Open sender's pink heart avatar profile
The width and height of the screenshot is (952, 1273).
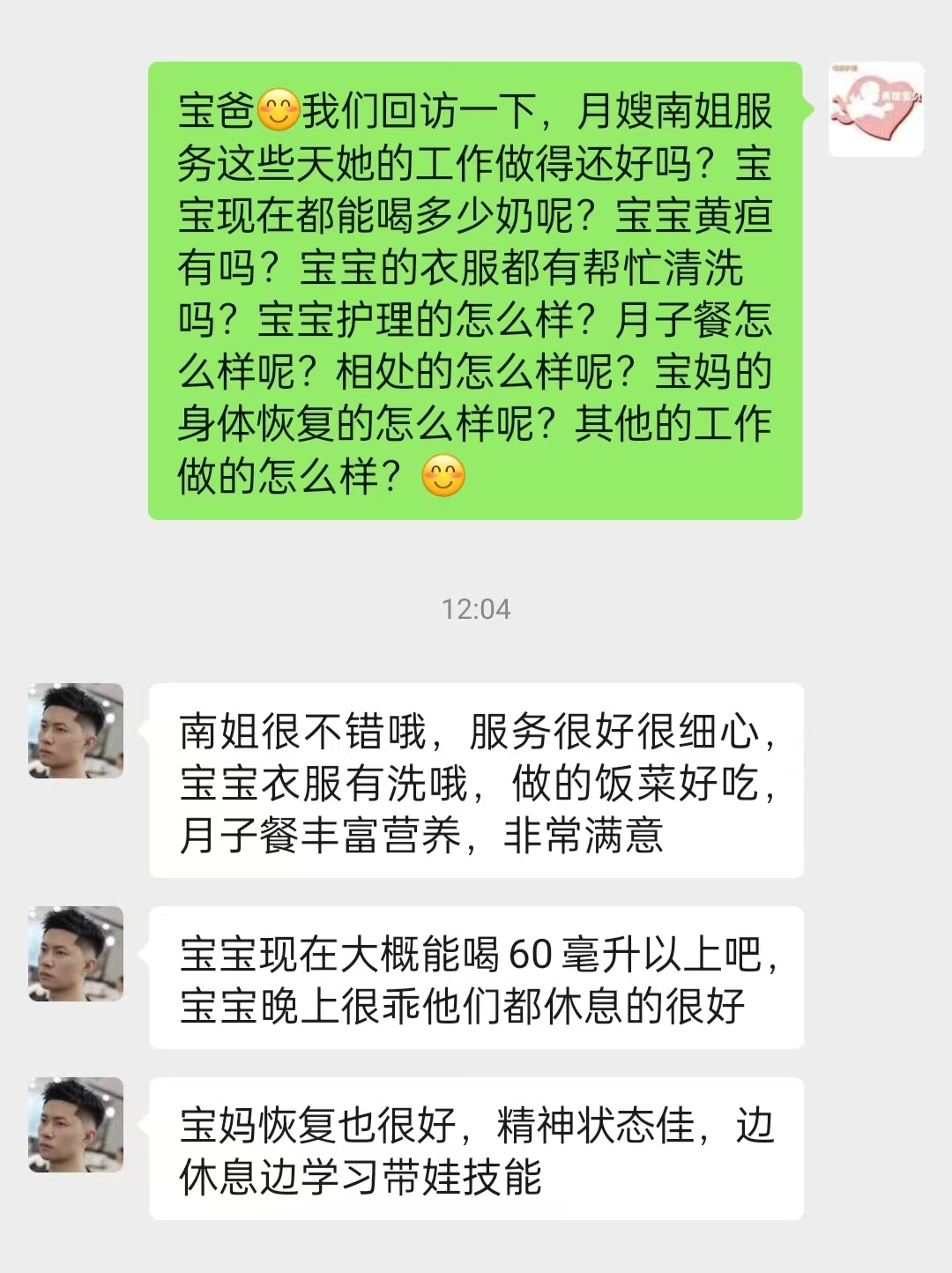click(x=875, y=109)
